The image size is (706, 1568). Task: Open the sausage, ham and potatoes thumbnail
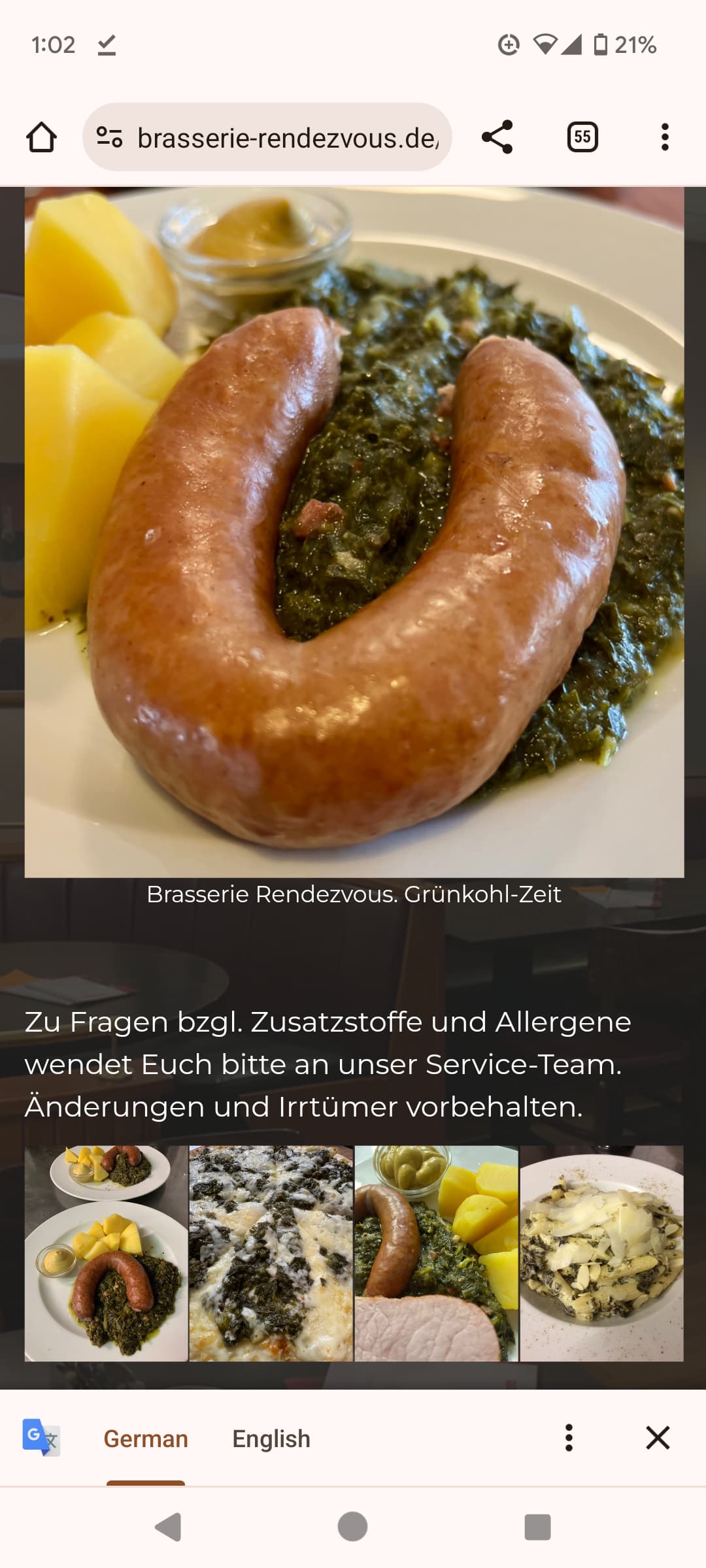[x=436, y=1253]
